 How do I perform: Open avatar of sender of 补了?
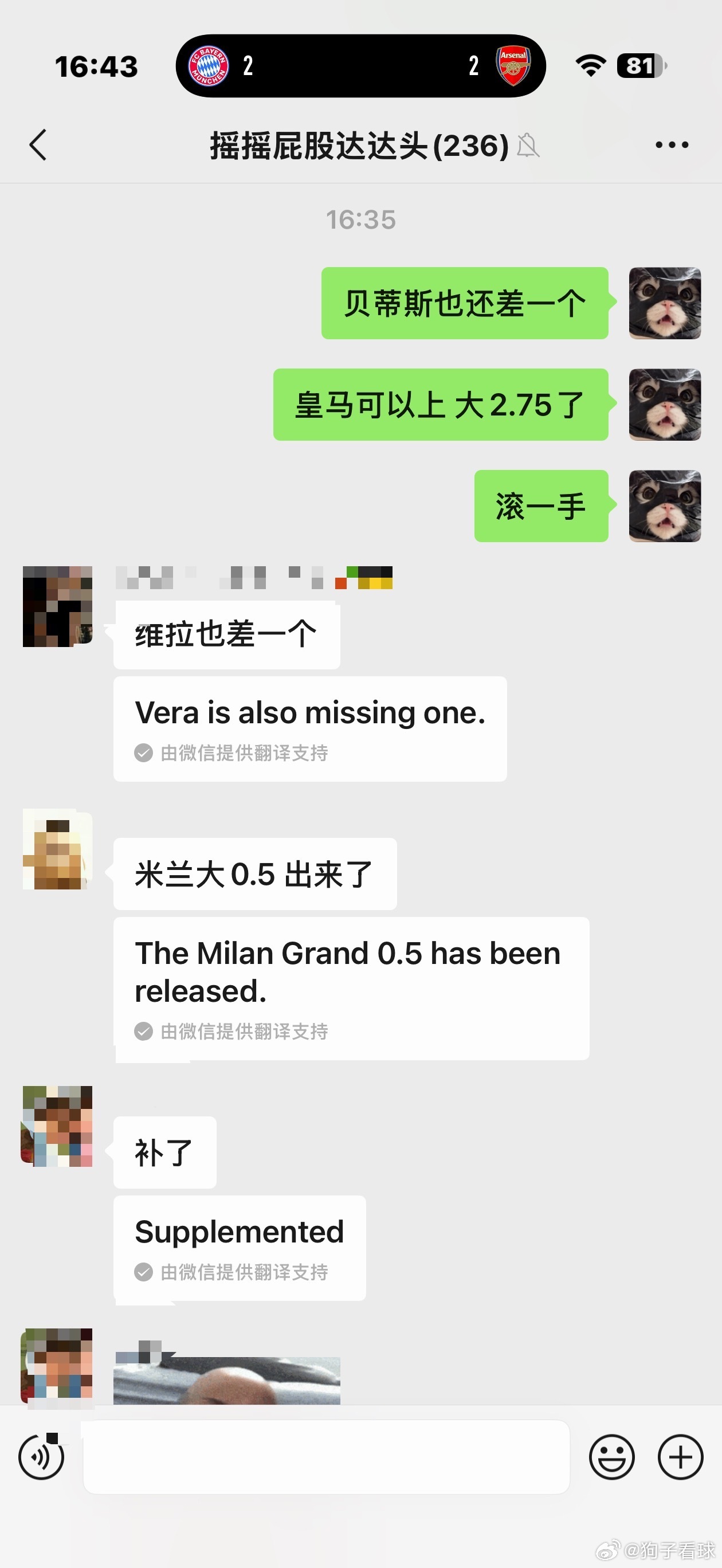pyautogui.click(x=58, y=1126)
